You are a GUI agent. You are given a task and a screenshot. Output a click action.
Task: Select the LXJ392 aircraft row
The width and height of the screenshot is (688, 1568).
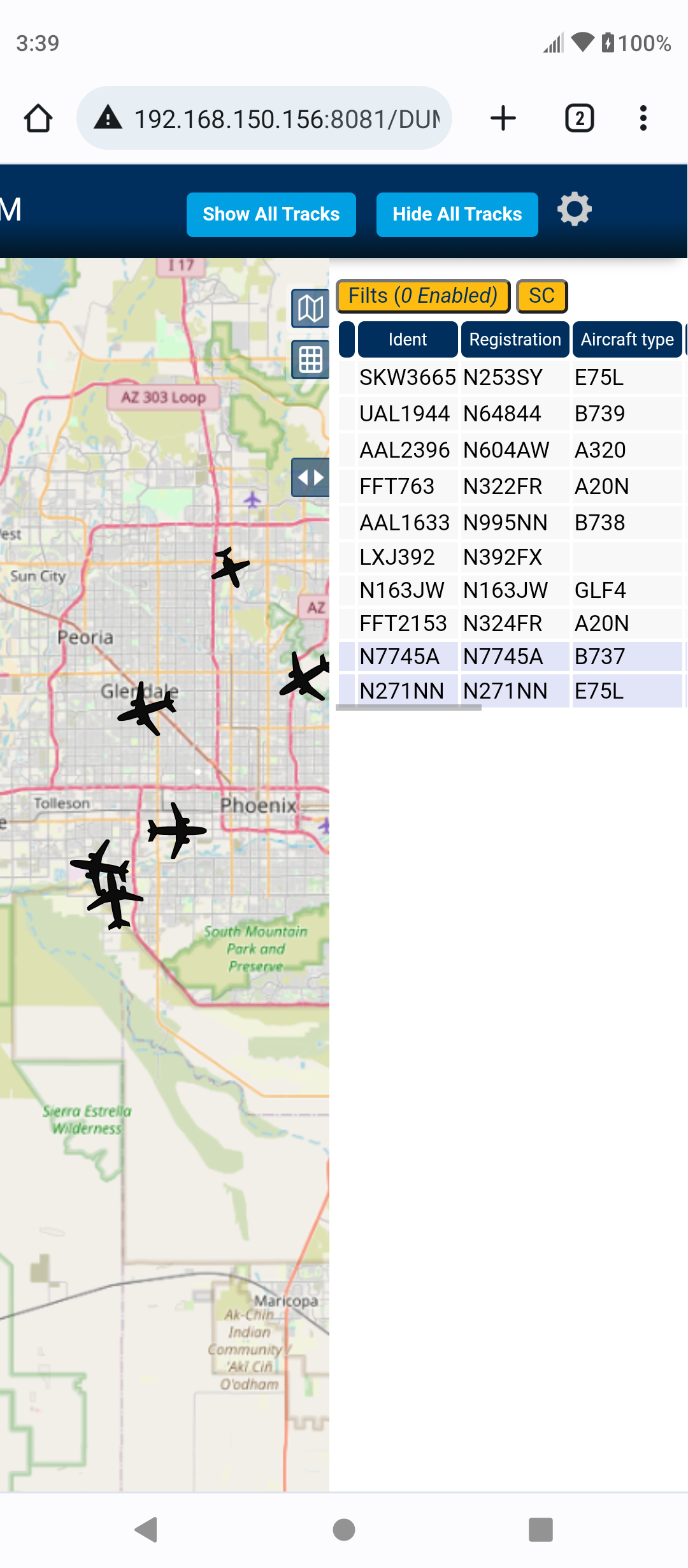click(x=511, y=557)
